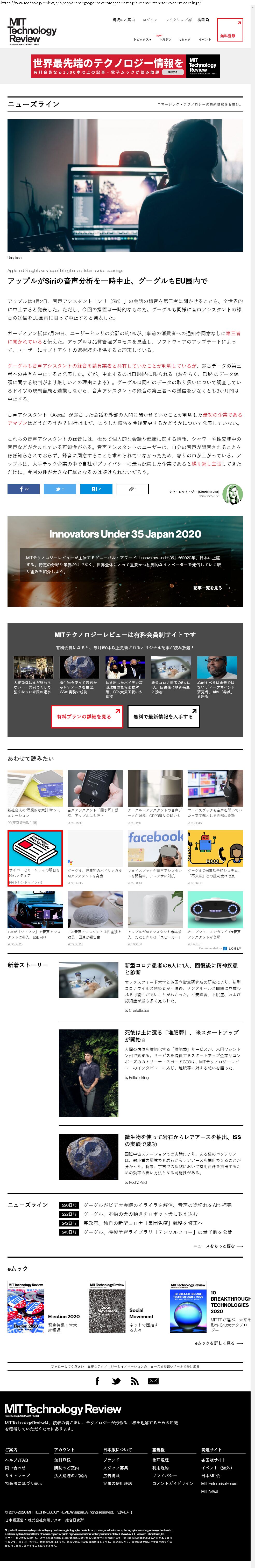
Task: Open the RSS feed icon
Action: 134,1381
